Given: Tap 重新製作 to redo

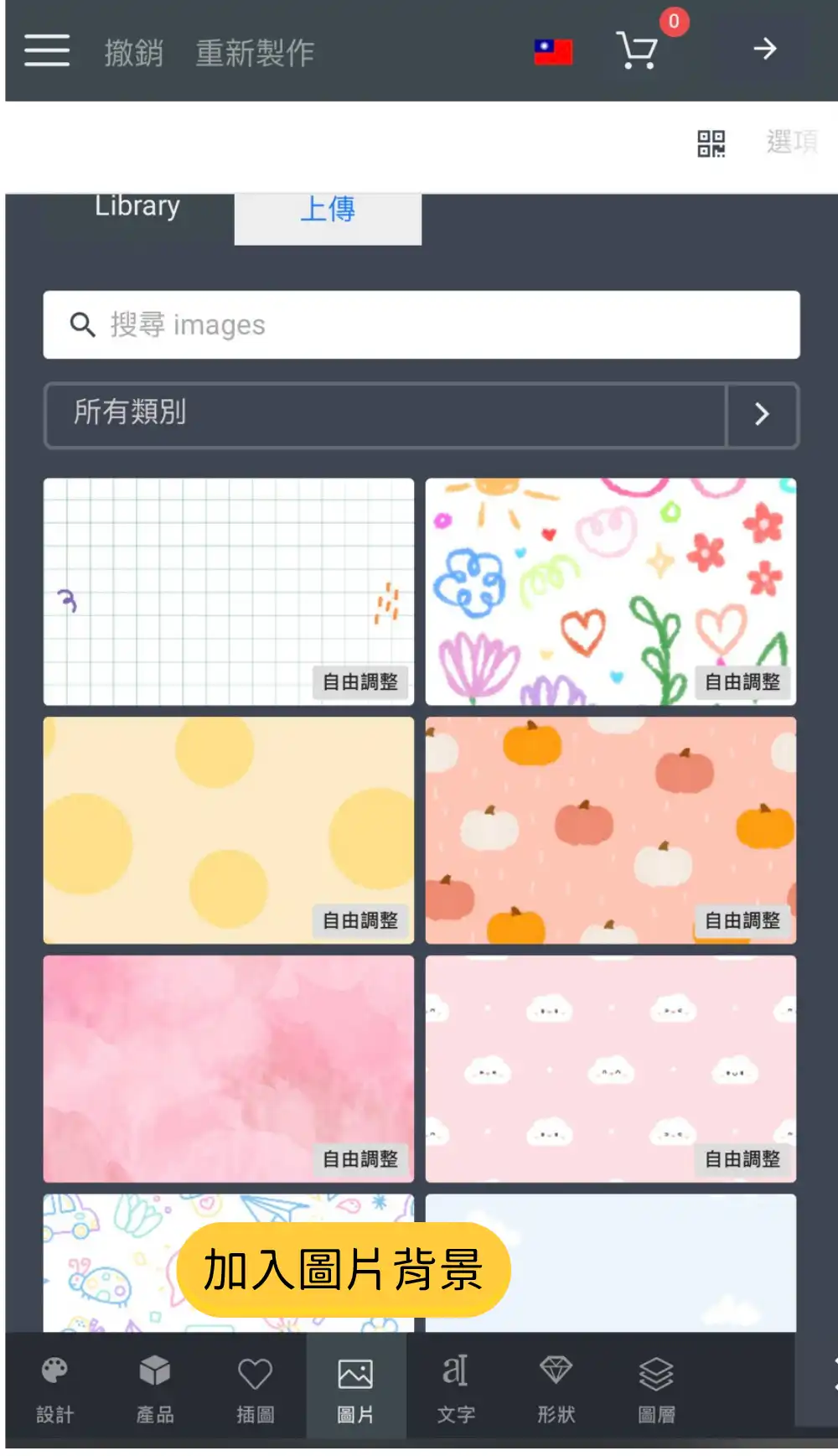Looking at the screenshot, I should tap(255, 53).
